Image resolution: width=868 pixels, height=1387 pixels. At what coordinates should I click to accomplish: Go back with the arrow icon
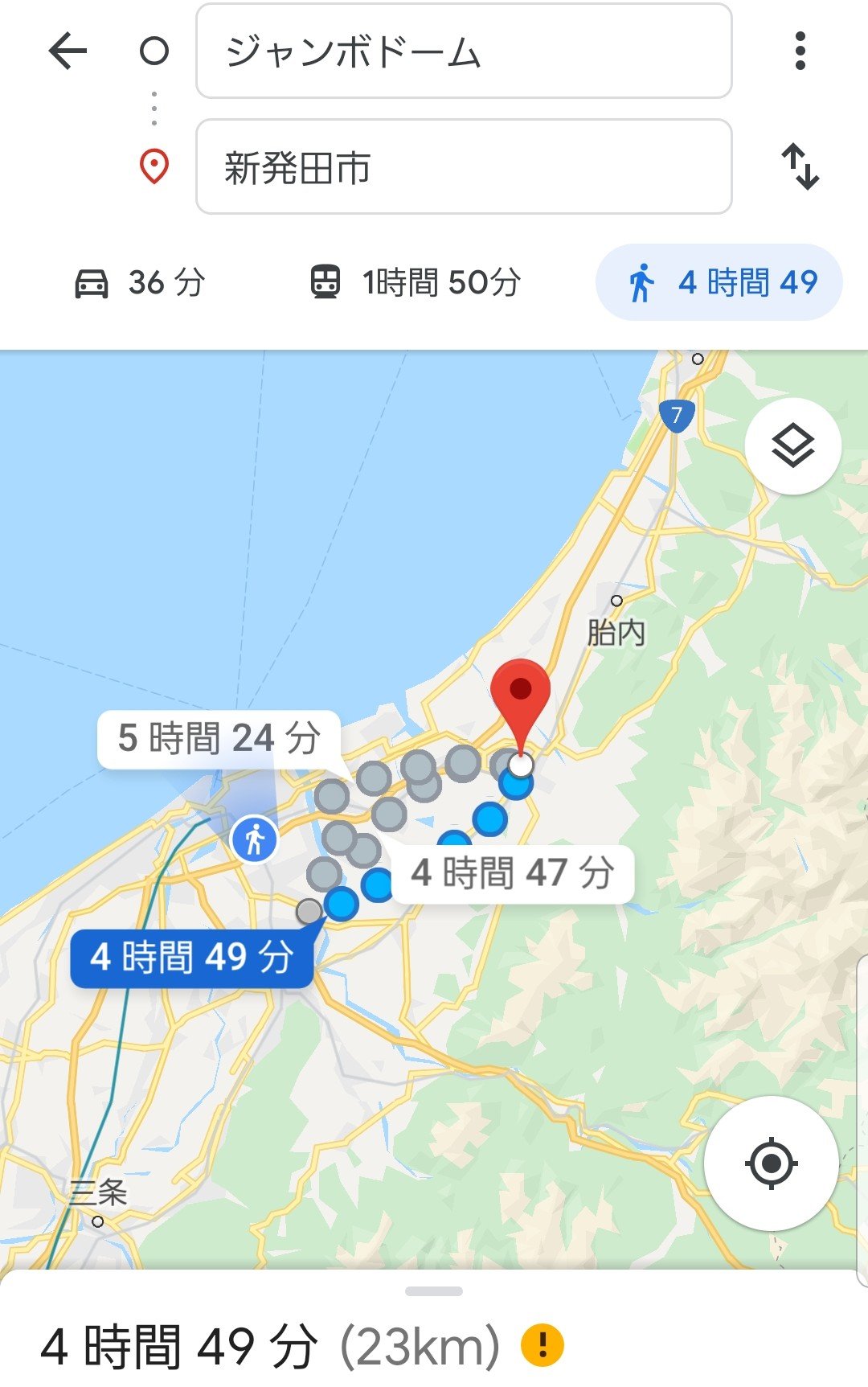tap(68, 51)
